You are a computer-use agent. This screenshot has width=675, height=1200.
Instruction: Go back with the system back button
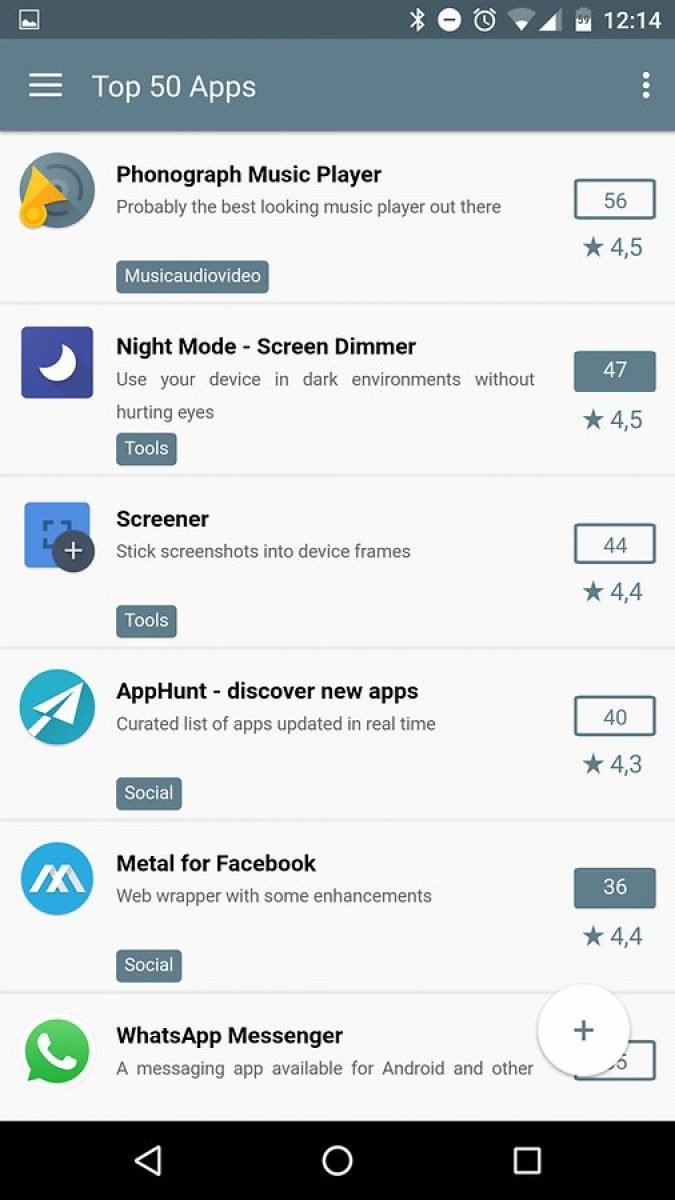[148, 1160]
